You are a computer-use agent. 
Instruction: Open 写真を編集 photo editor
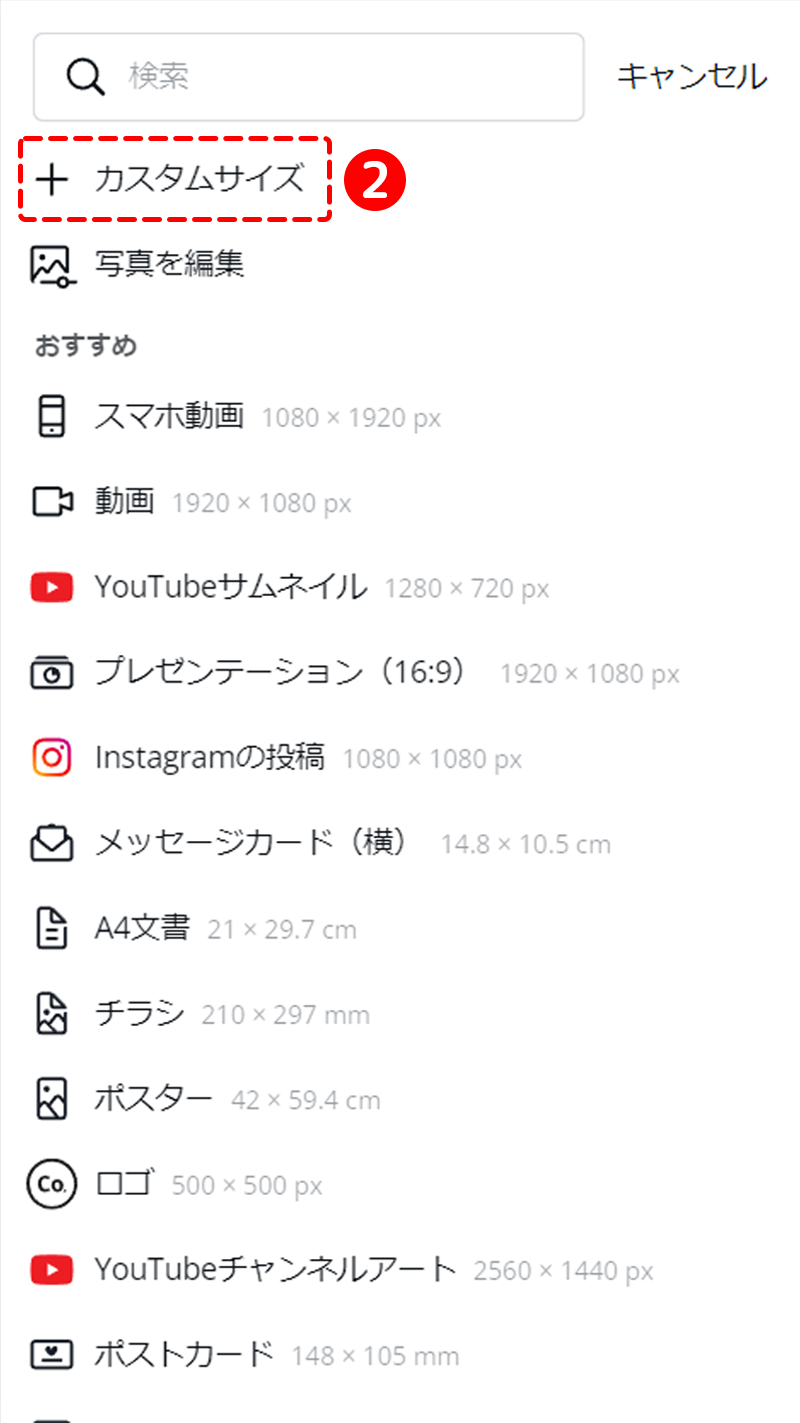tap(139, 264)
